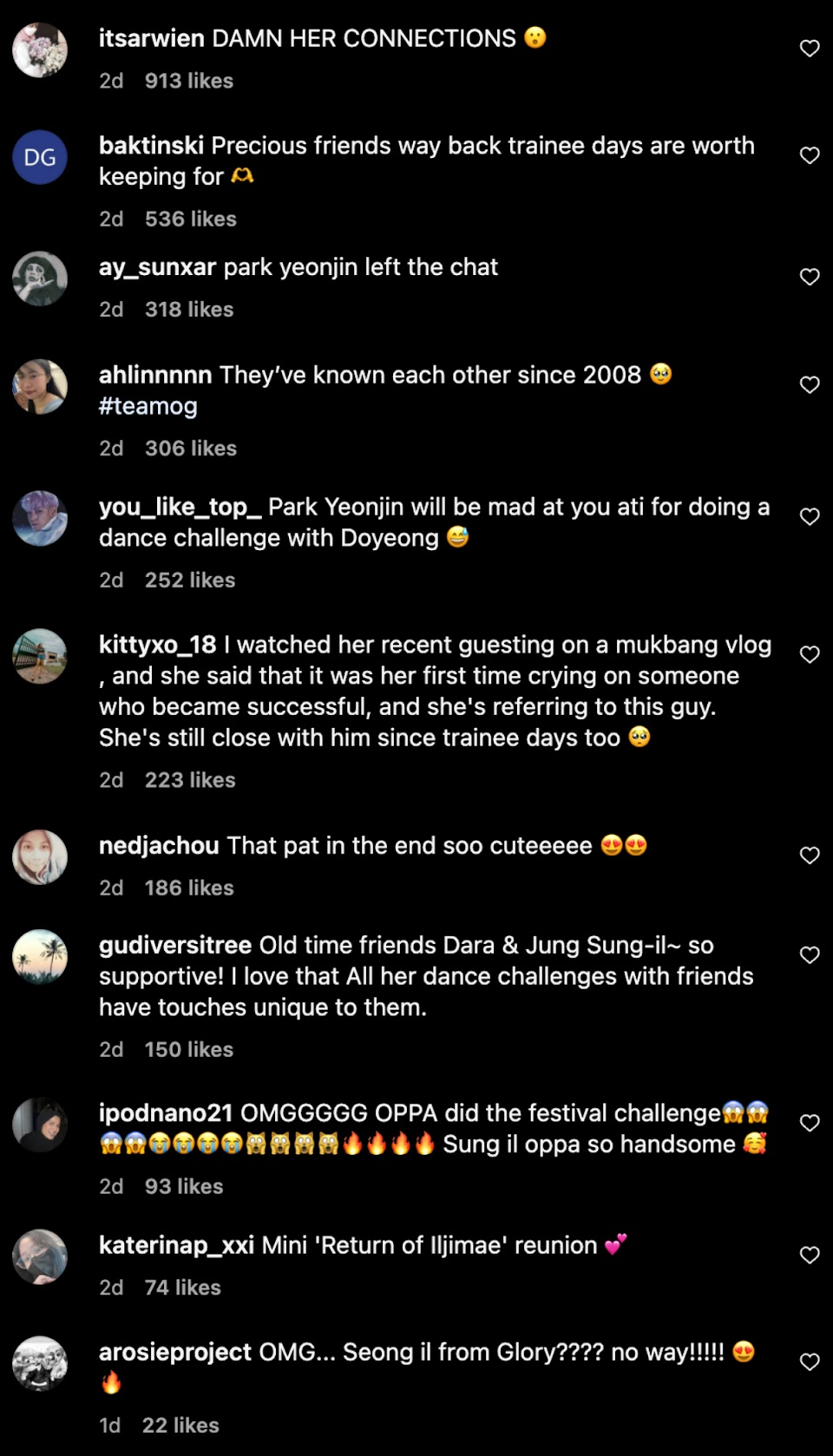Like baktinski's comment about trainee days
The height and width of the screenshot is (1456, 833).
click(x=809, y=156)
